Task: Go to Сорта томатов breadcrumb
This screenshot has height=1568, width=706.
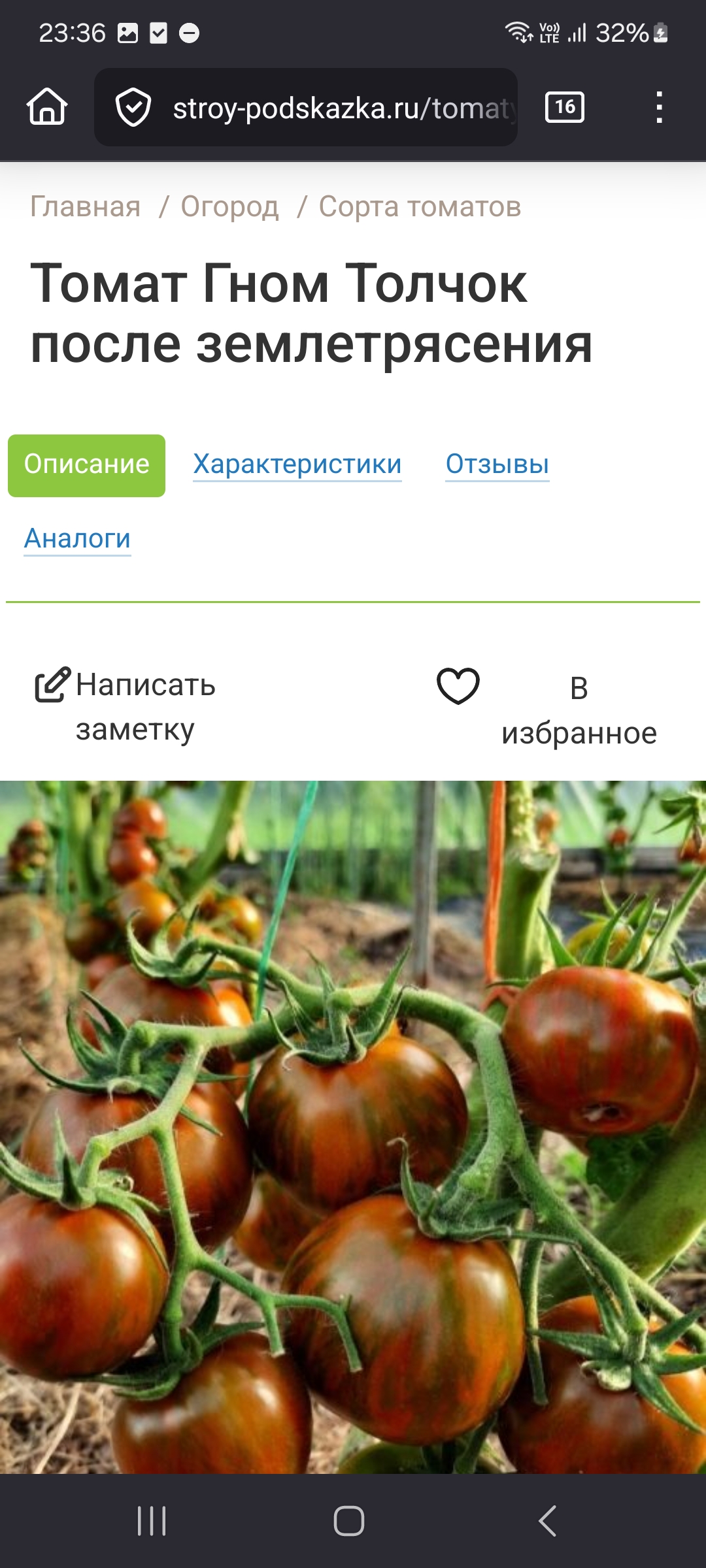Action: [x=420, y=207]
